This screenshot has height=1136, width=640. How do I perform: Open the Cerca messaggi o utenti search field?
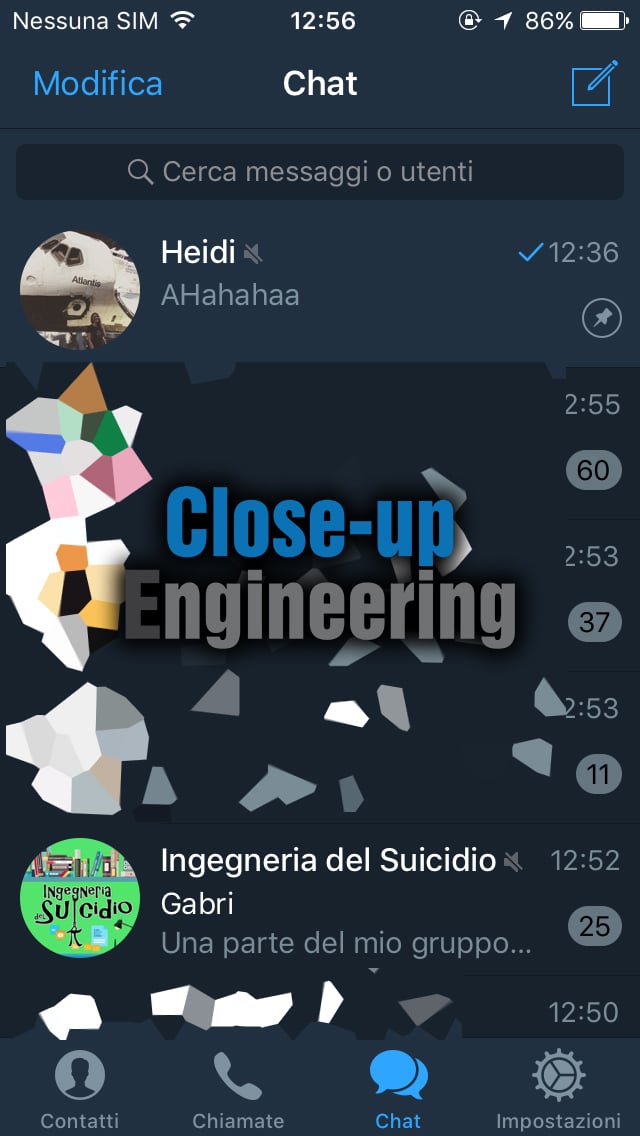coord(320,172)
